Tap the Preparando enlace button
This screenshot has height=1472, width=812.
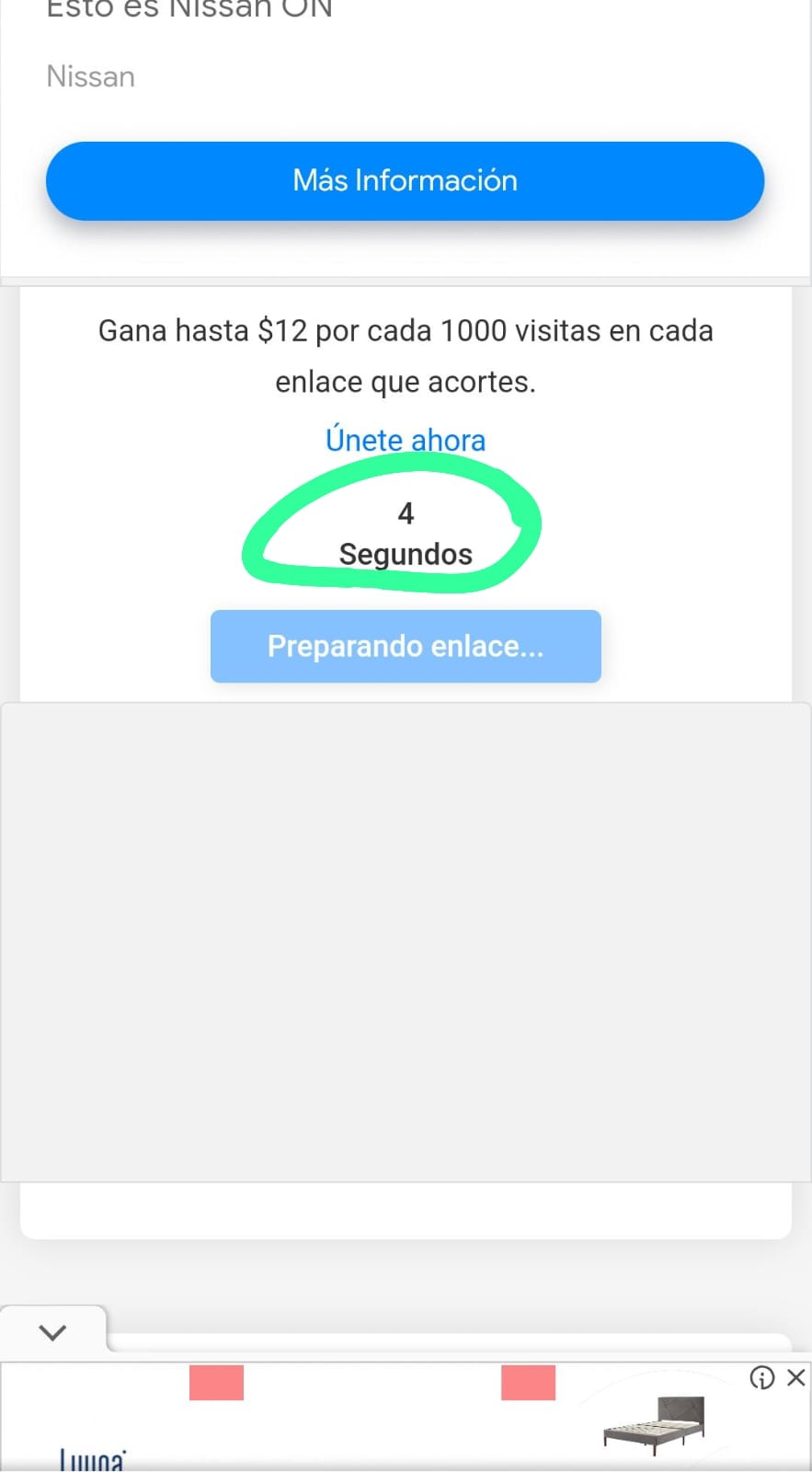click(405, 646)
